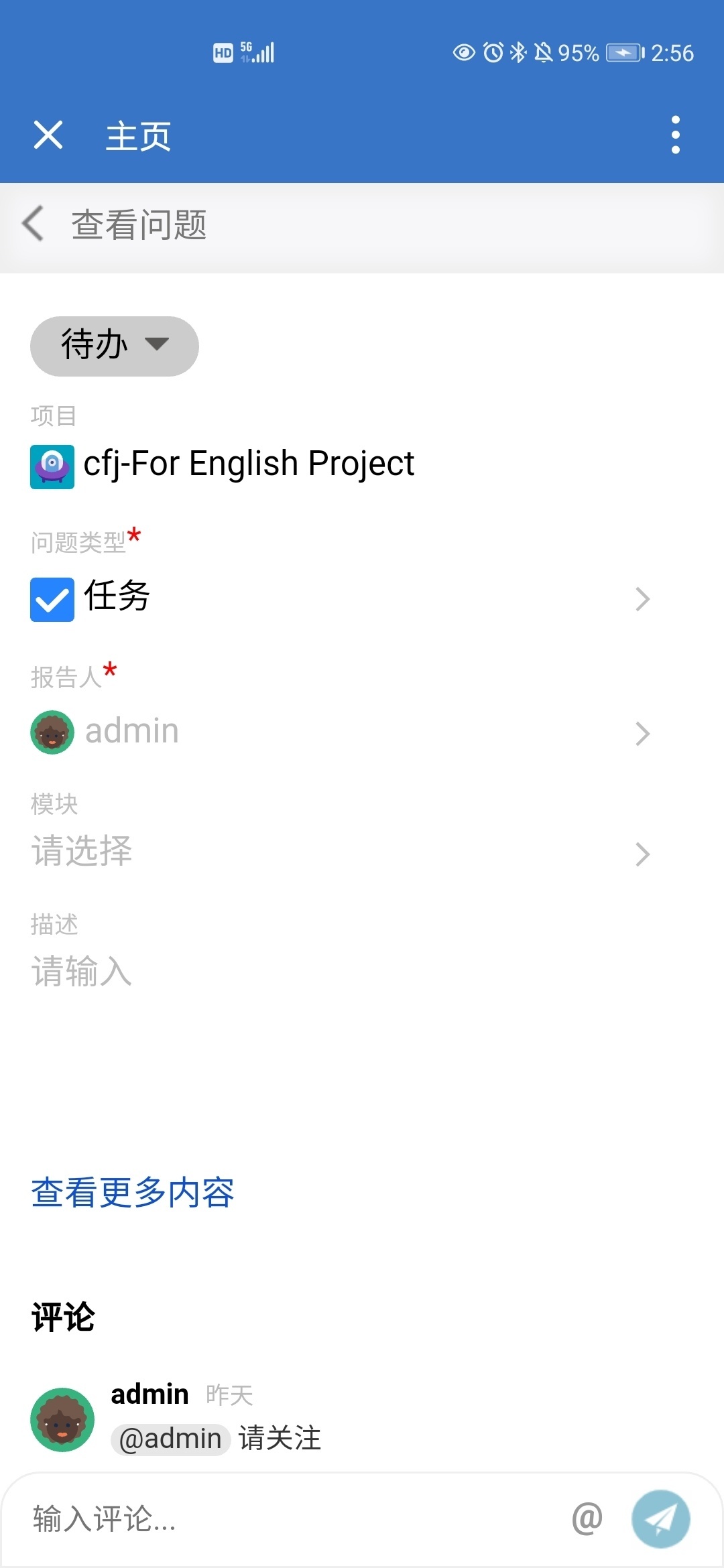Open 查看更多内容 link
The image size is (724, 1568).
[133, 1193]
